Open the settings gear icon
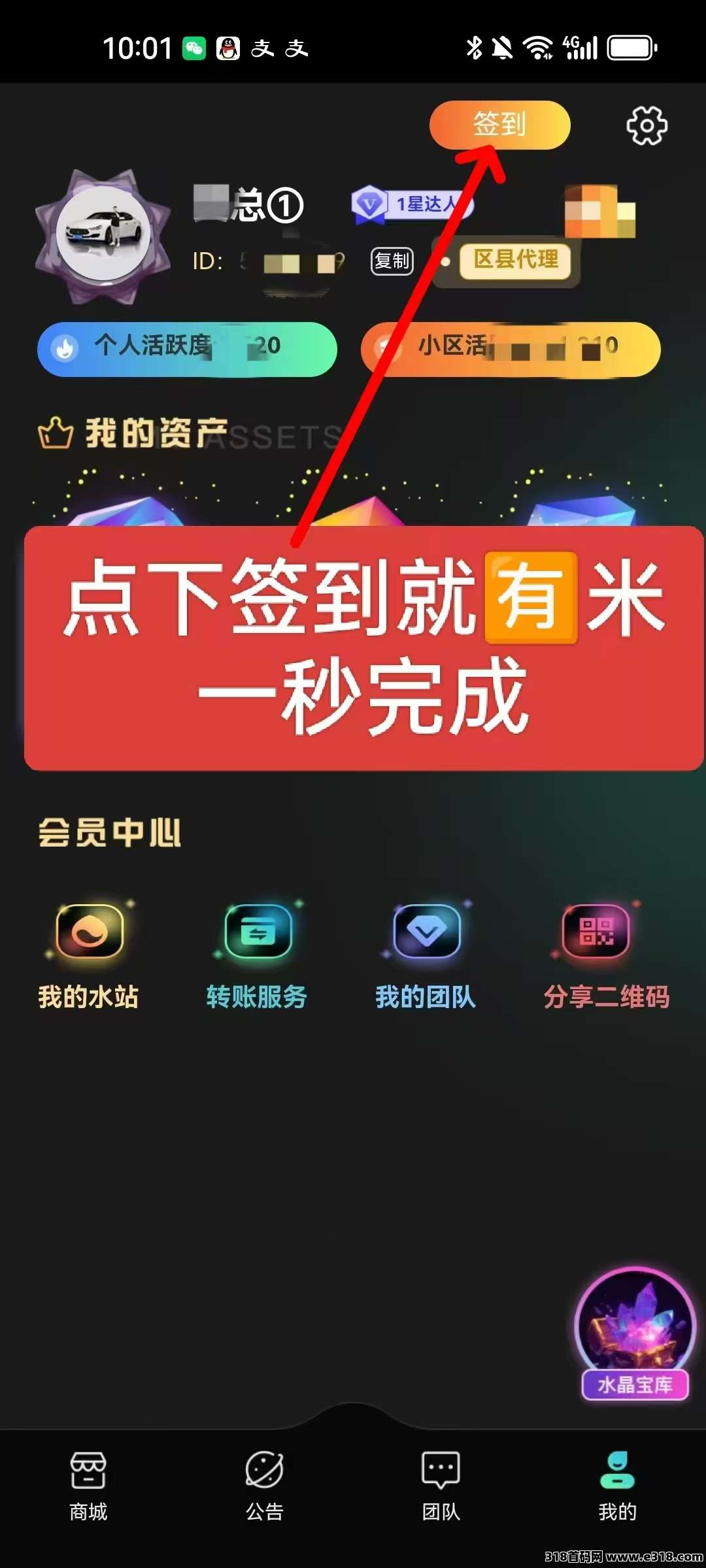The image size is (706, 1568). click(647, 125)
